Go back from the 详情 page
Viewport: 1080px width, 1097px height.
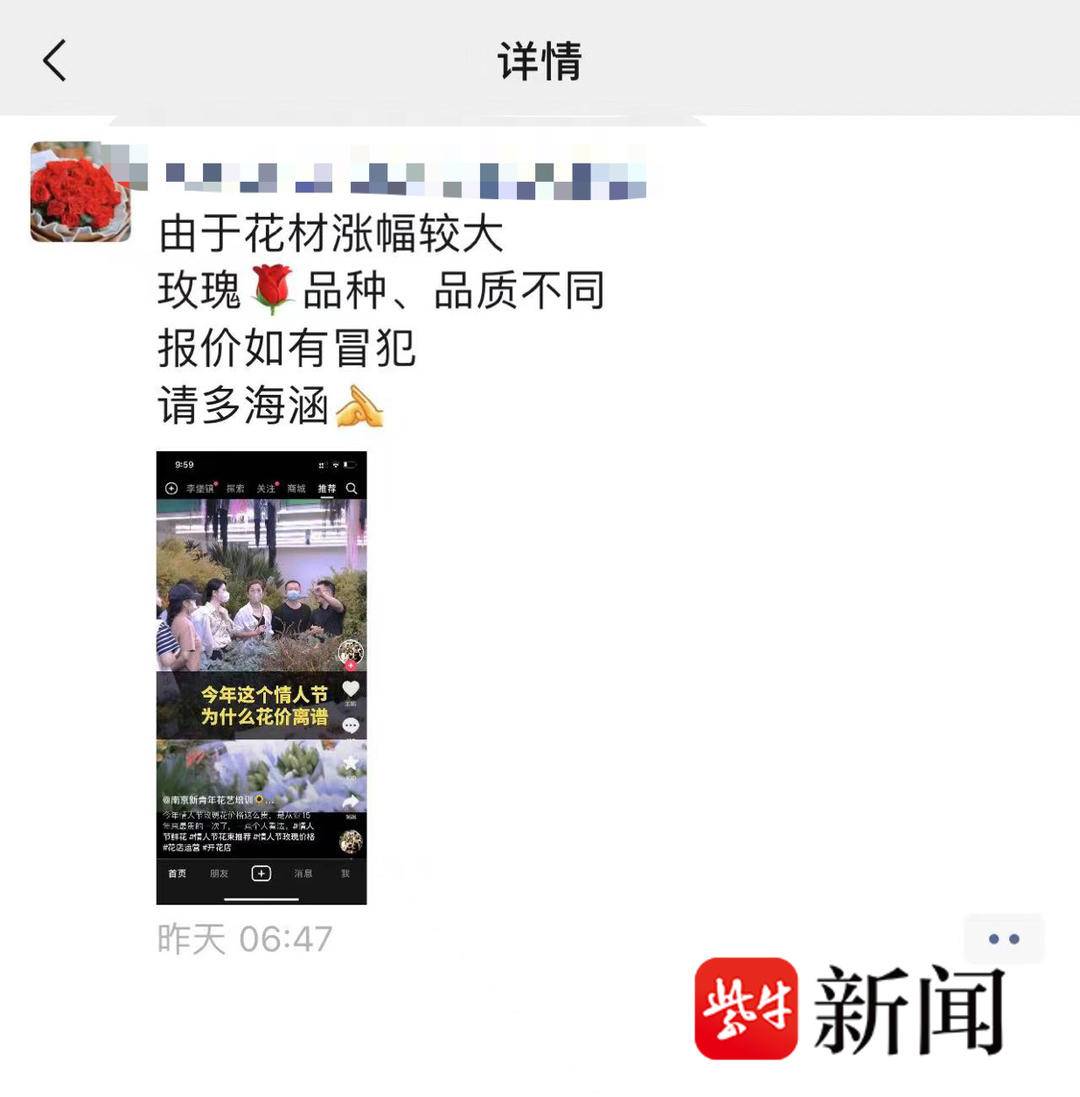[55, 60]
